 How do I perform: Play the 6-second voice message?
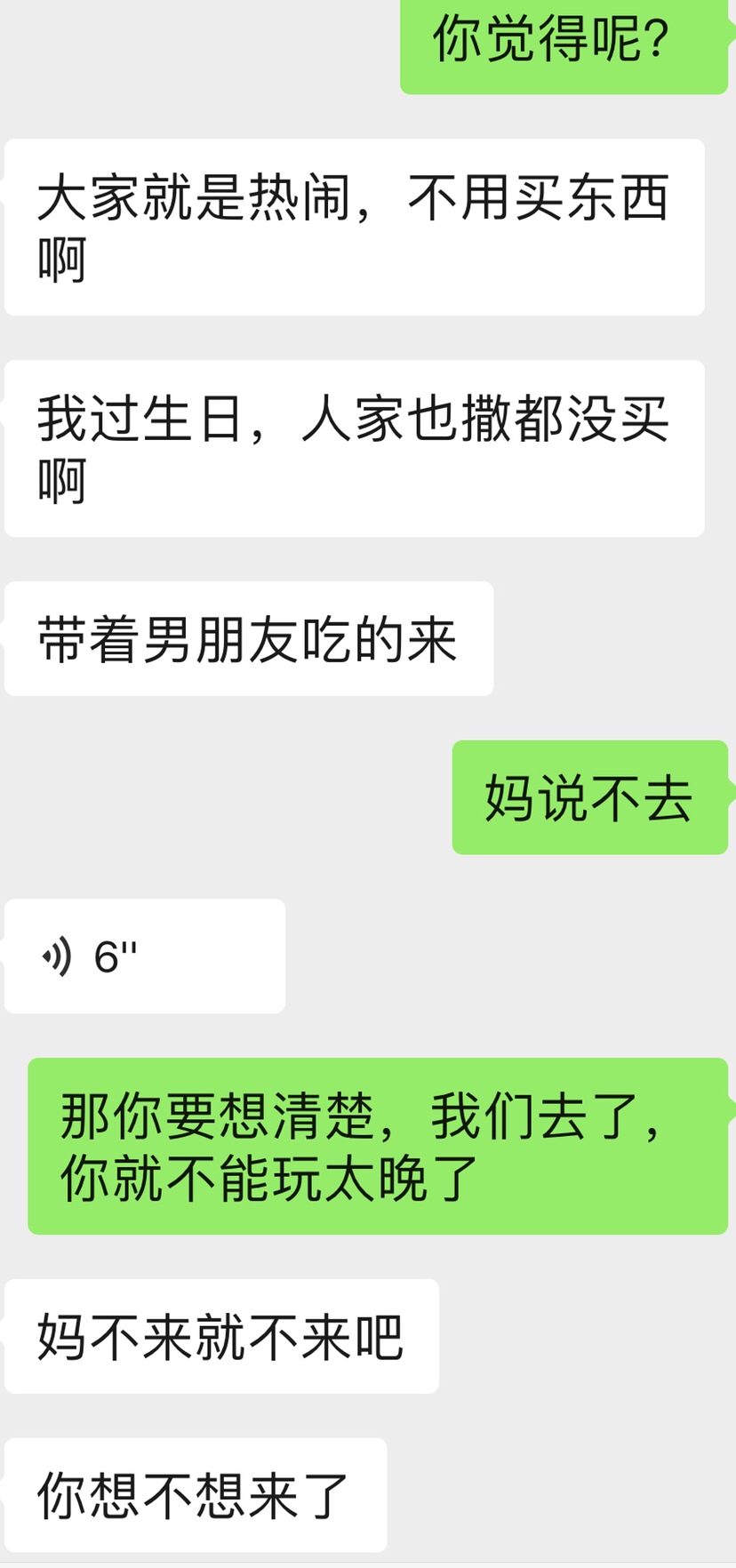[x=145, y=956]
